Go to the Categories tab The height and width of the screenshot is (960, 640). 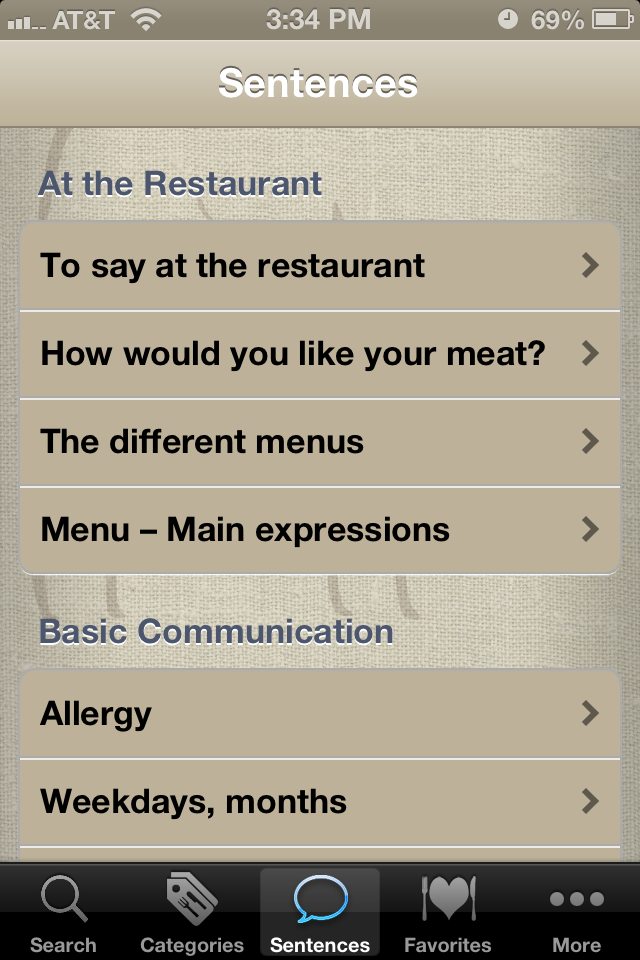[192, 912]
